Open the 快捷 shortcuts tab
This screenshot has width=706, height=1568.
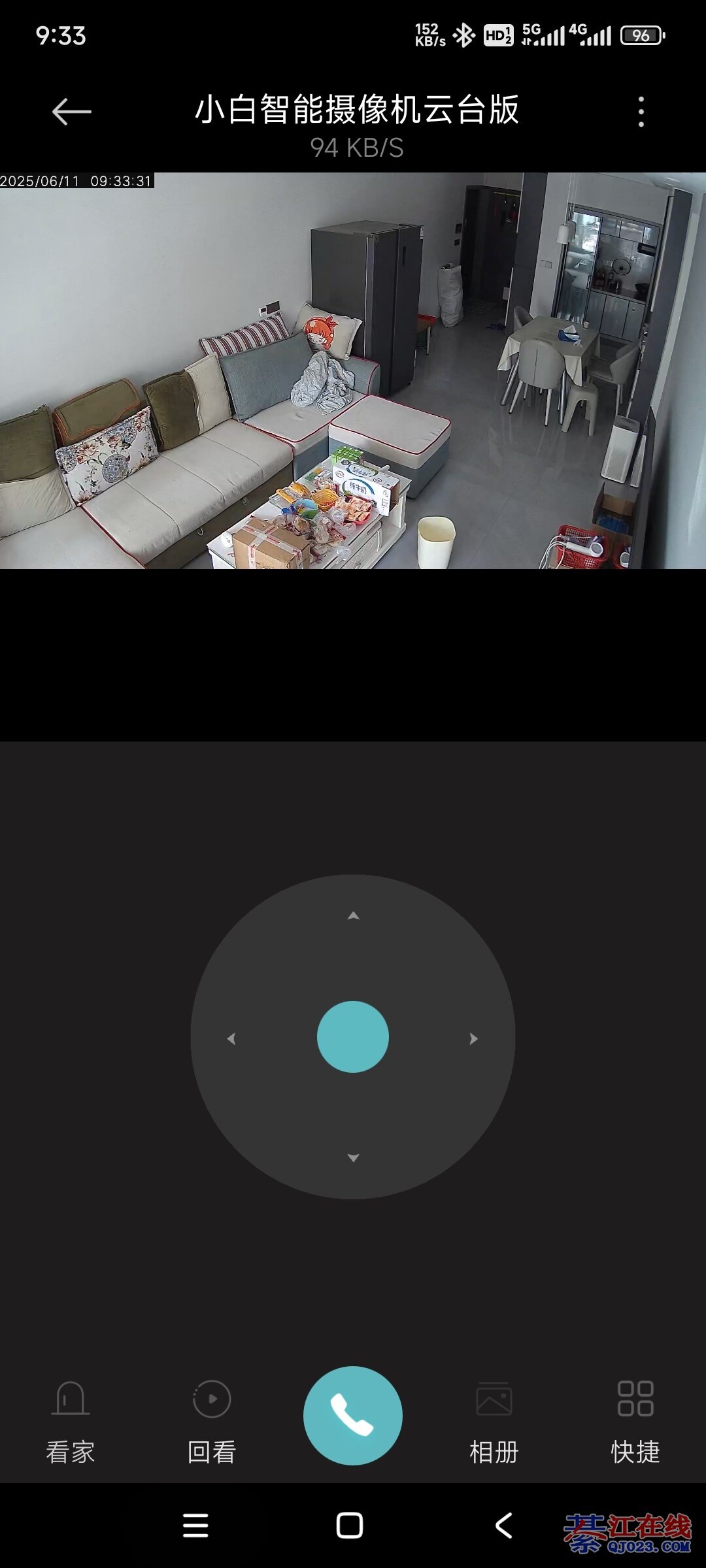coord(635,1415)
